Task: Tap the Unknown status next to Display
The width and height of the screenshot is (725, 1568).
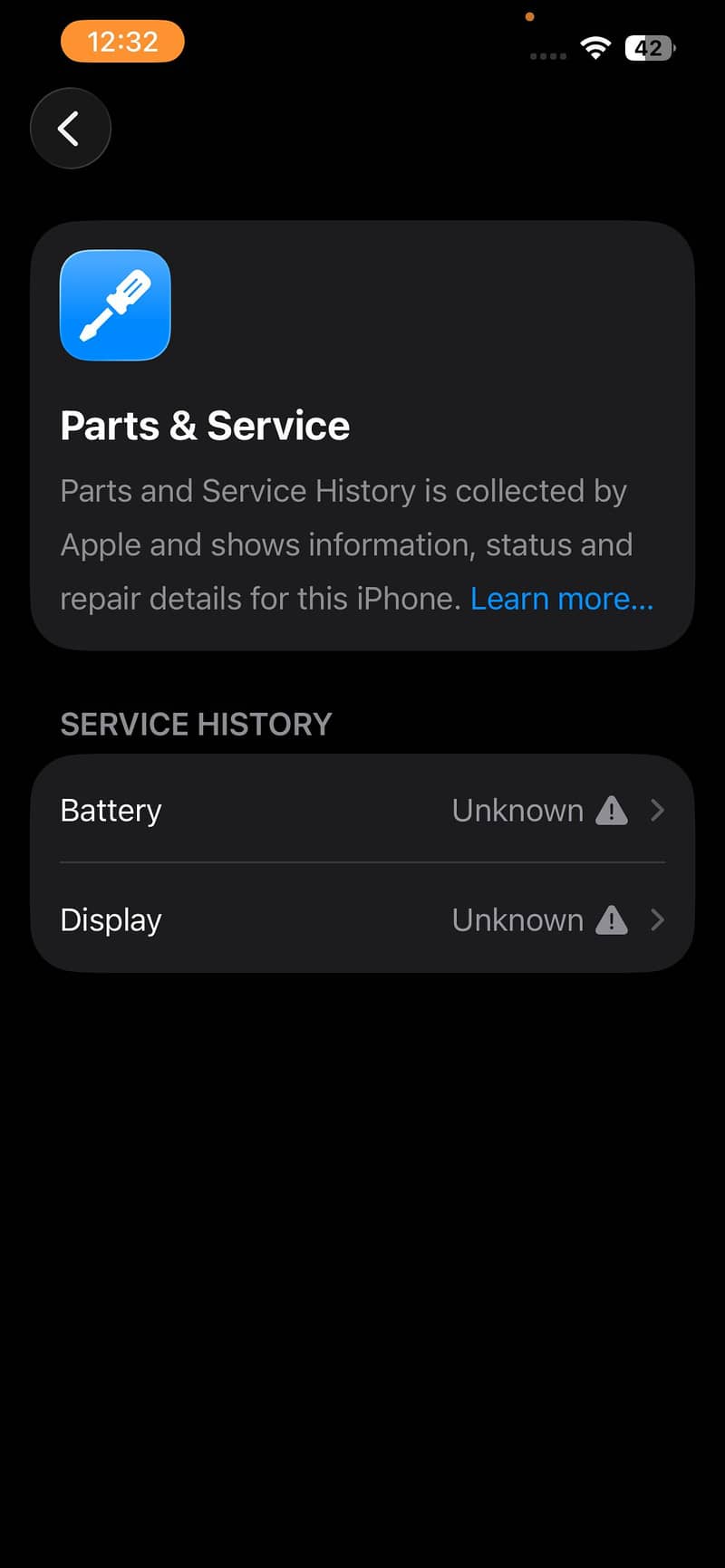Action: pos(517,920)
